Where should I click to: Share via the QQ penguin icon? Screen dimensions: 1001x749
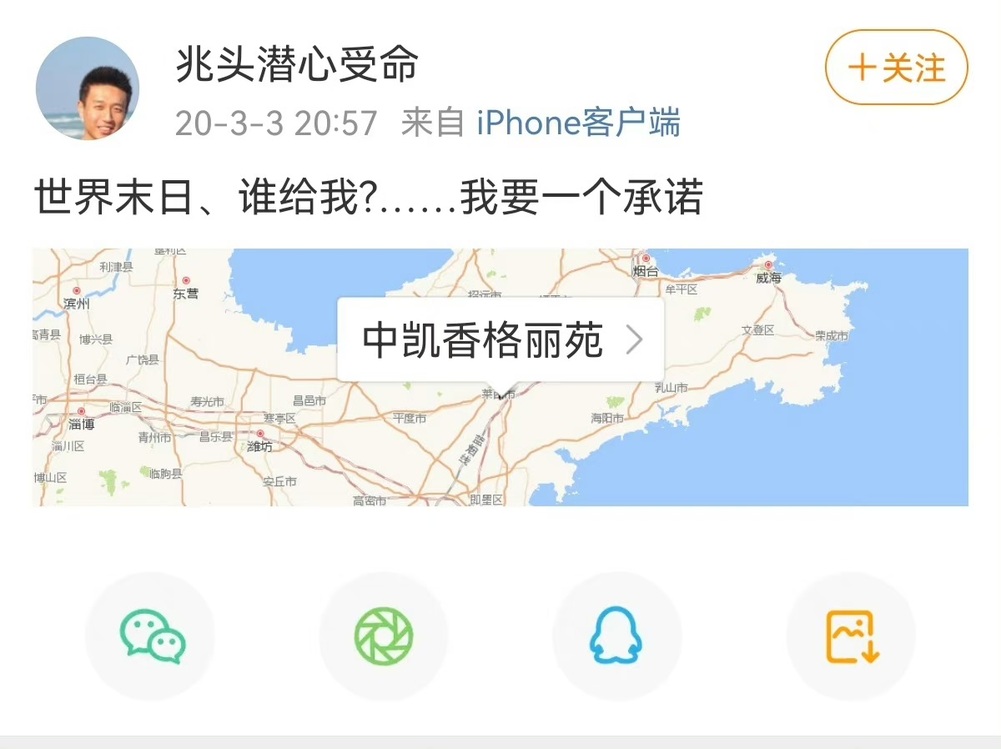coord(617,637)
